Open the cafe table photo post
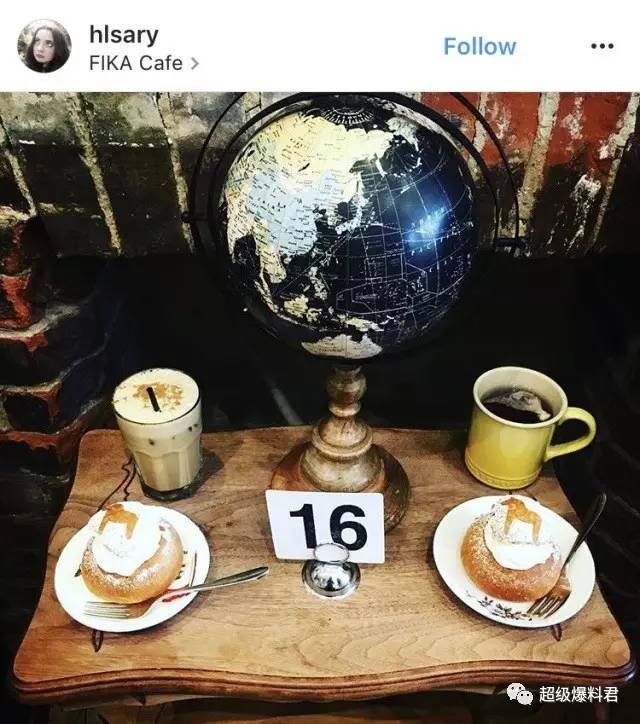This screenshot has height=724, width=640. click(x=320, y=400)
